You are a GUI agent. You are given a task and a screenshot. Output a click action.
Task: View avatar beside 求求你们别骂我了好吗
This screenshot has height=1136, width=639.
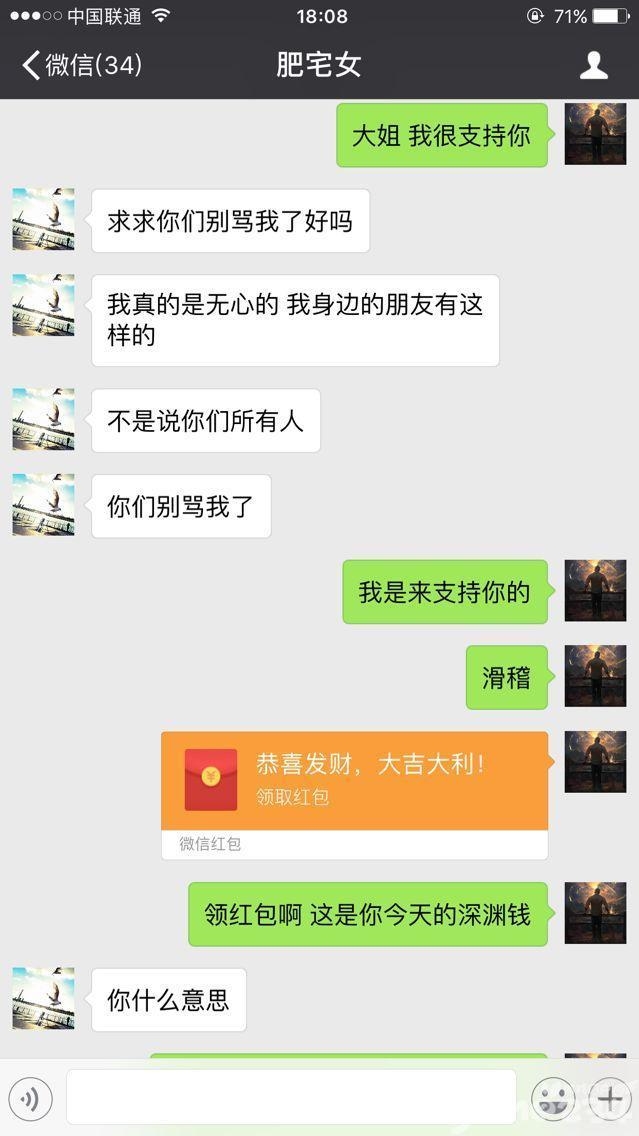click(x=43, y=219)
